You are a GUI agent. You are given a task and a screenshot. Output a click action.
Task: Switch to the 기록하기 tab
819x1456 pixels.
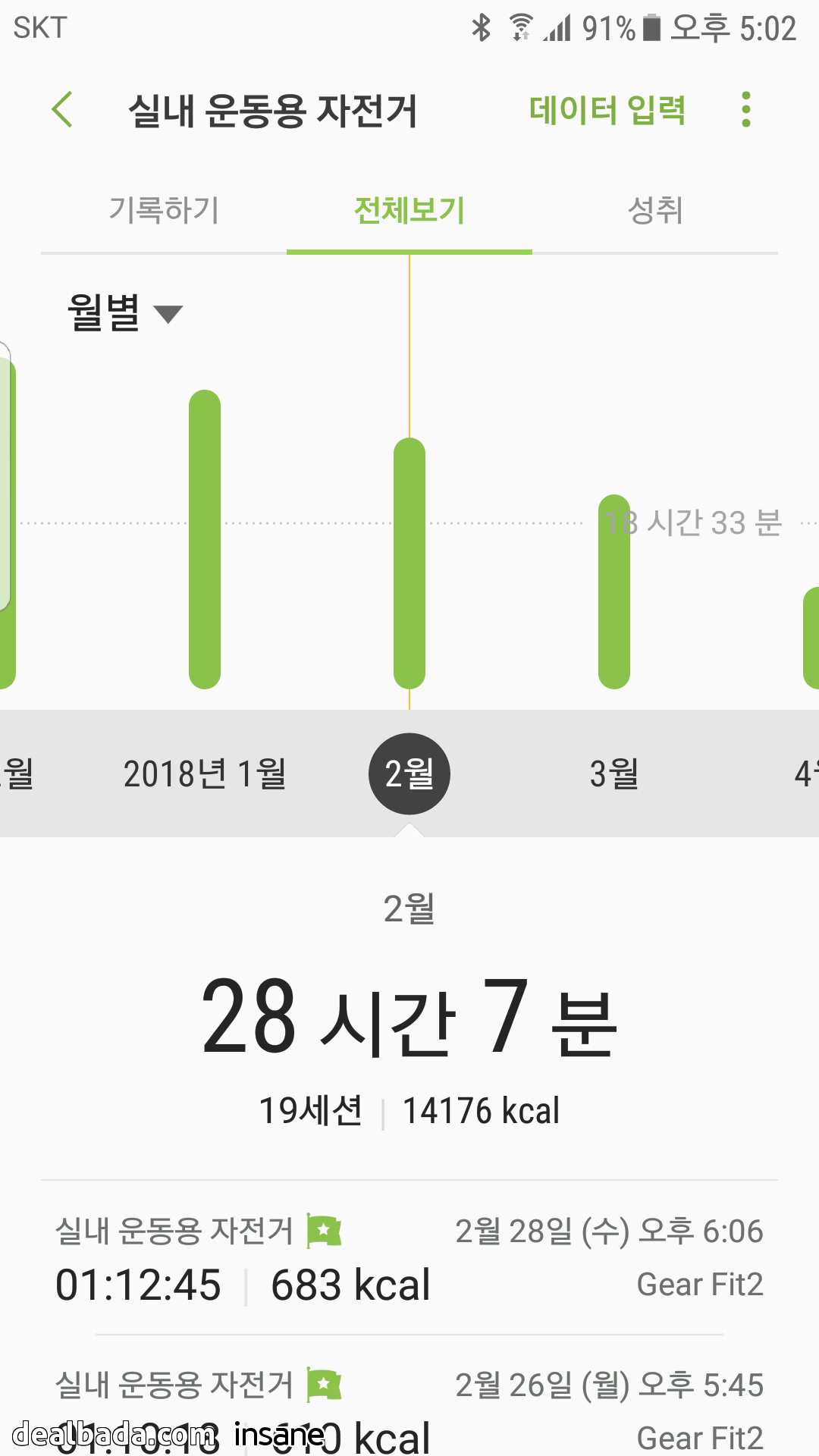[164, 210]
